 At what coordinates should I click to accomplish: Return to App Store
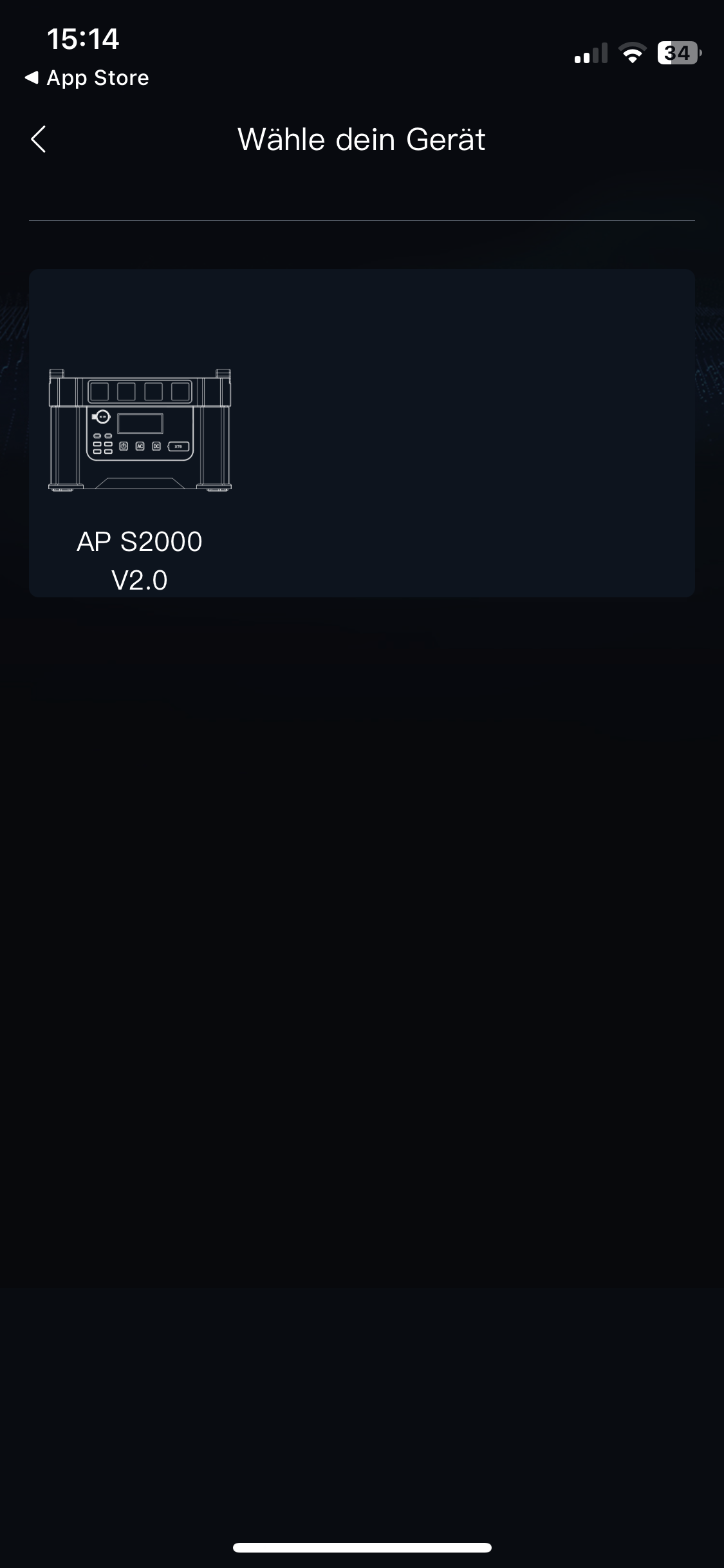pyautogui.click(x=87, y=78)
